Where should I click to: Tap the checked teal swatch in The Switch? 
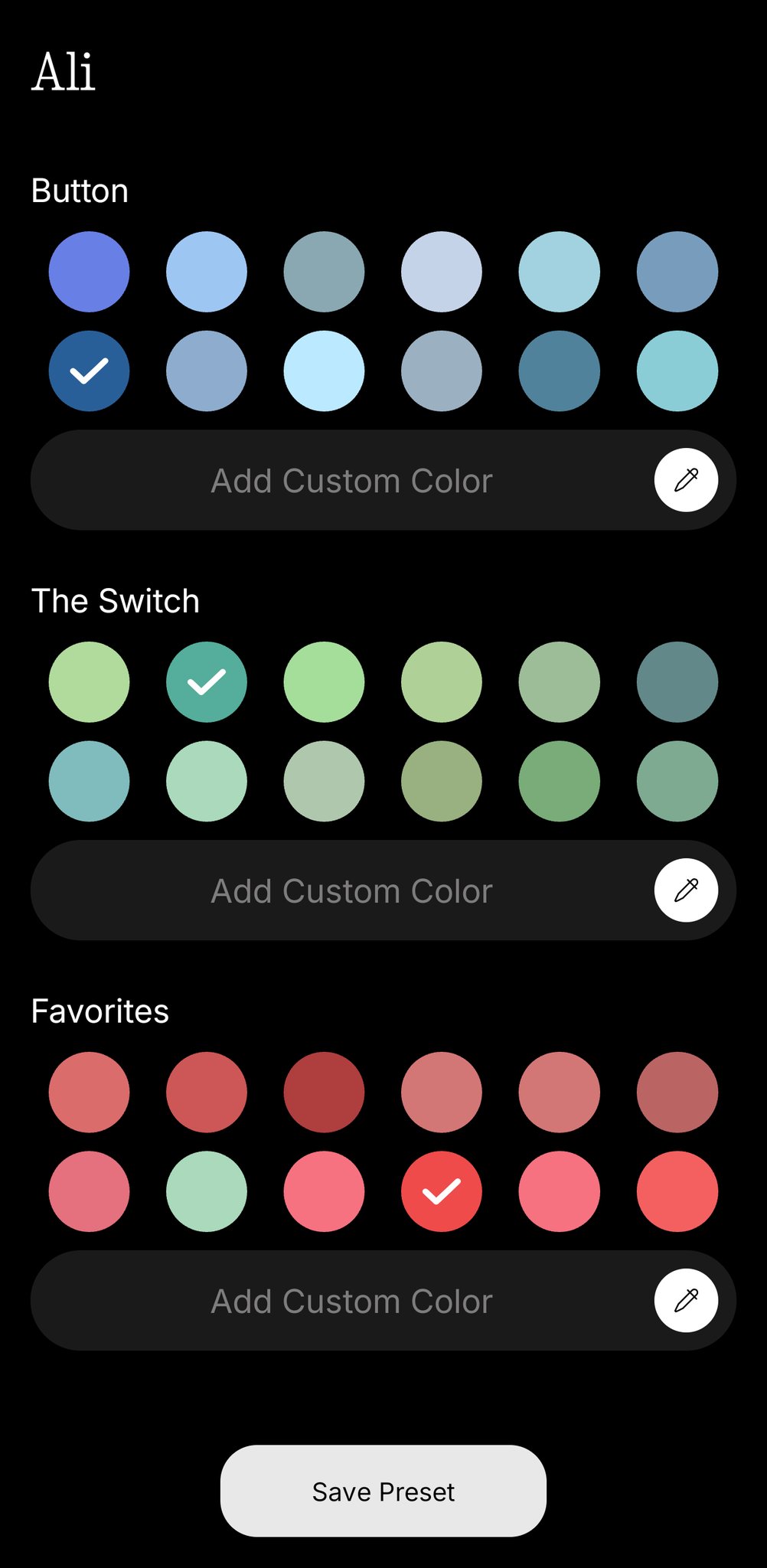click(x=207, y=682)
